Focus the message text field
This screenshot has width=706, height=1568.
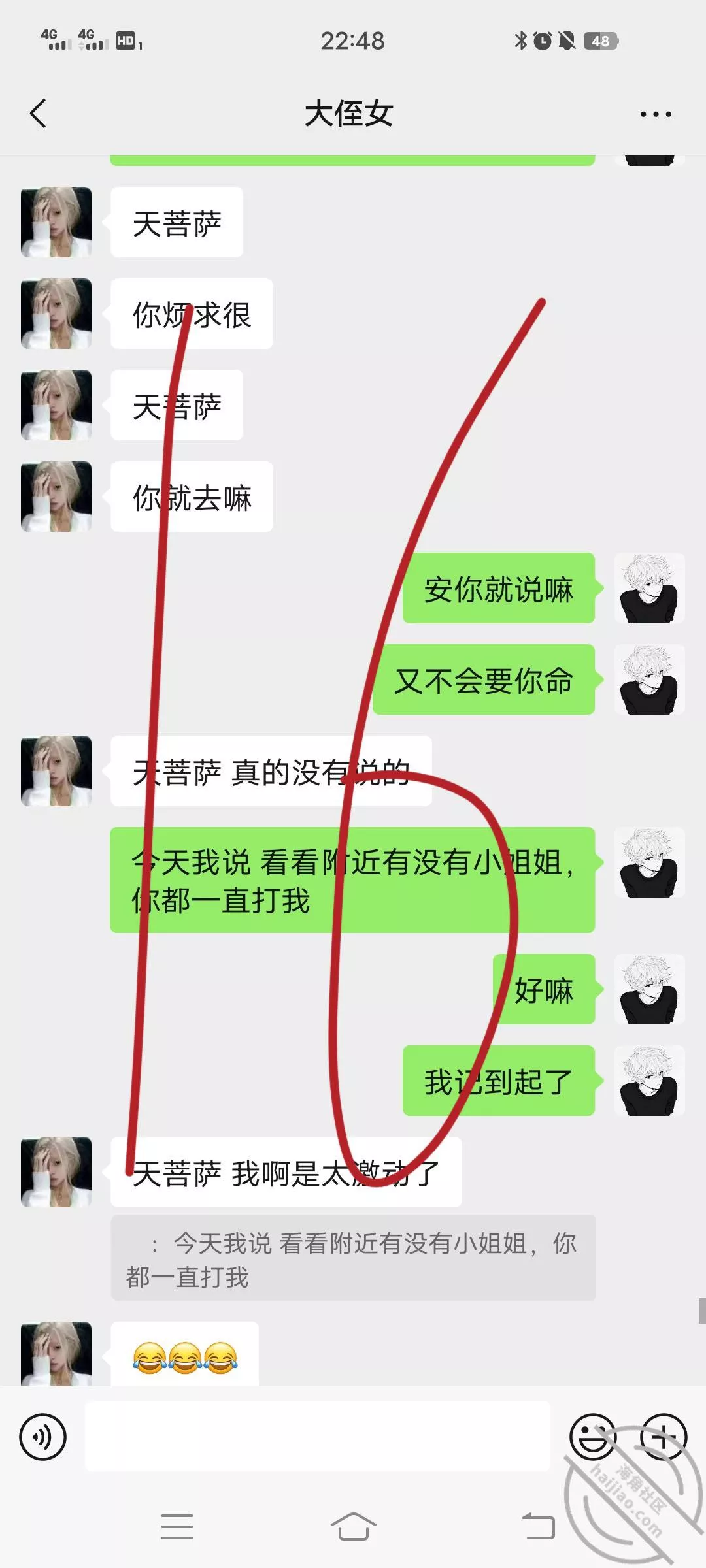pyautogui.click(x=317, y=1437)
